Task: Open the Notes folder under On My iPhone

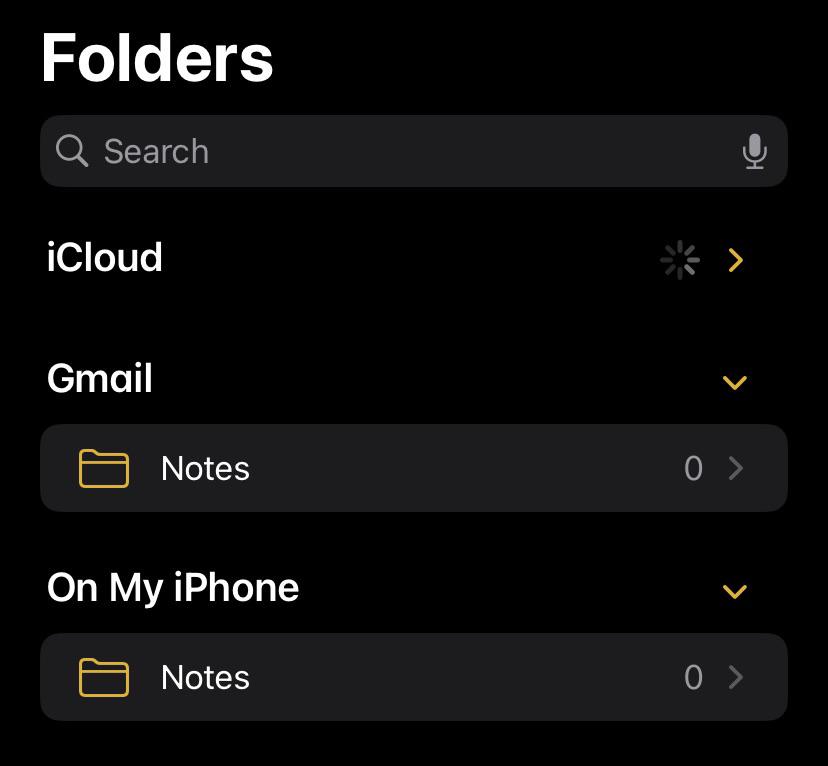Action: pos(413,677)
